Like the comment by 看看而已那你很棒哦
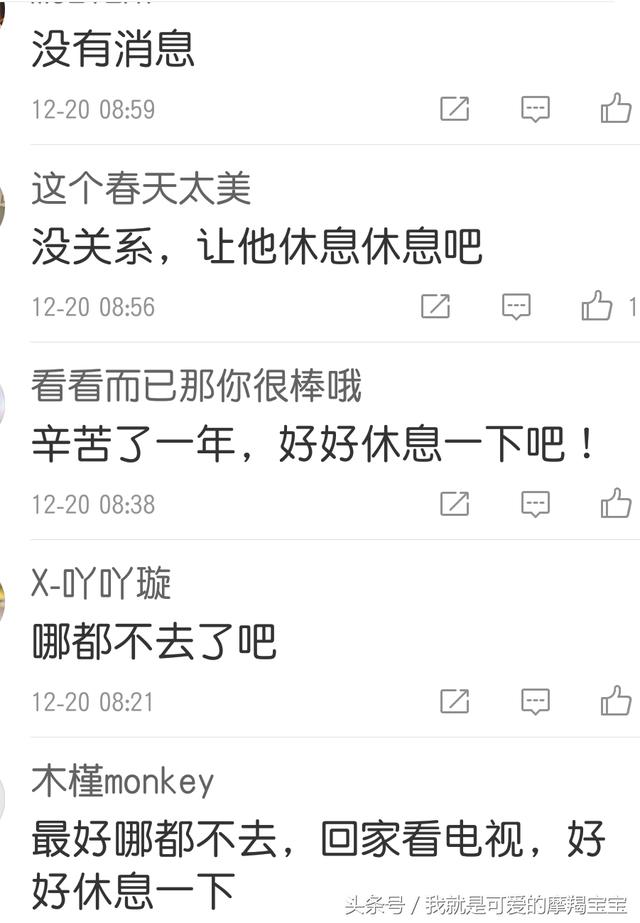This screenshot has height=923, width=640. 615,503
